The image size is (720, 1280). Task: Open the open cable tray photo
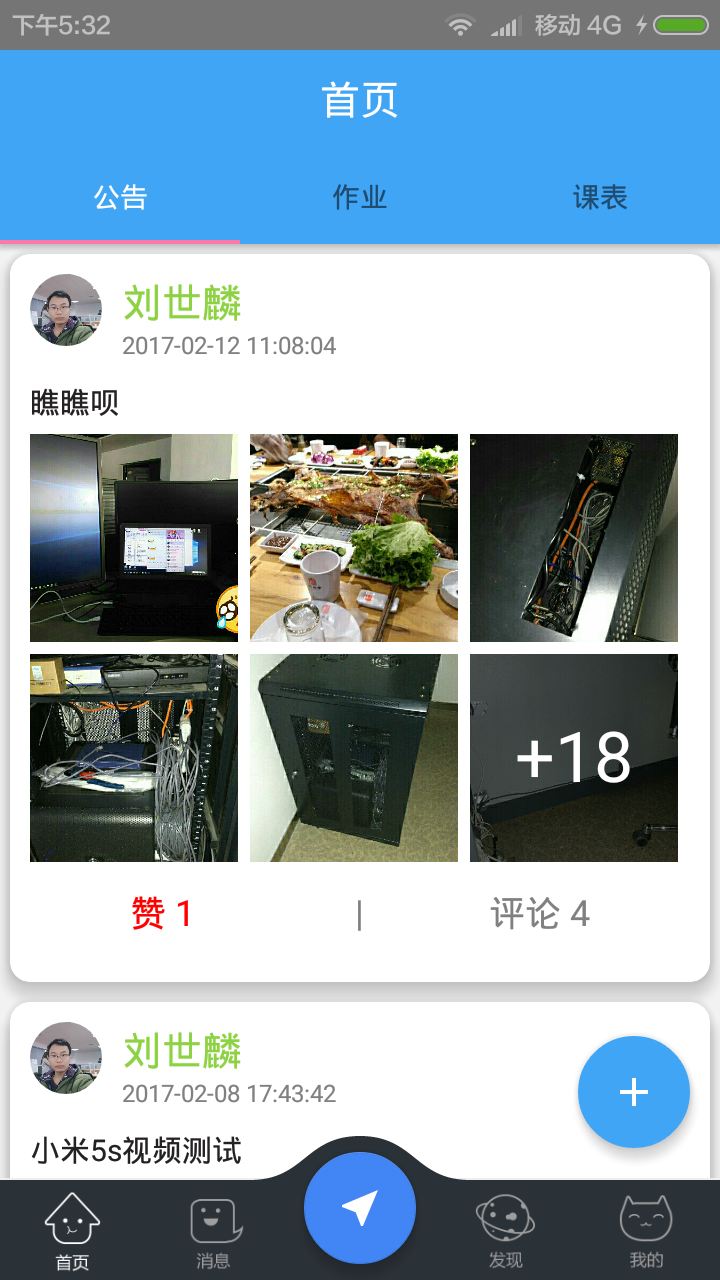(x=574, y=538)
